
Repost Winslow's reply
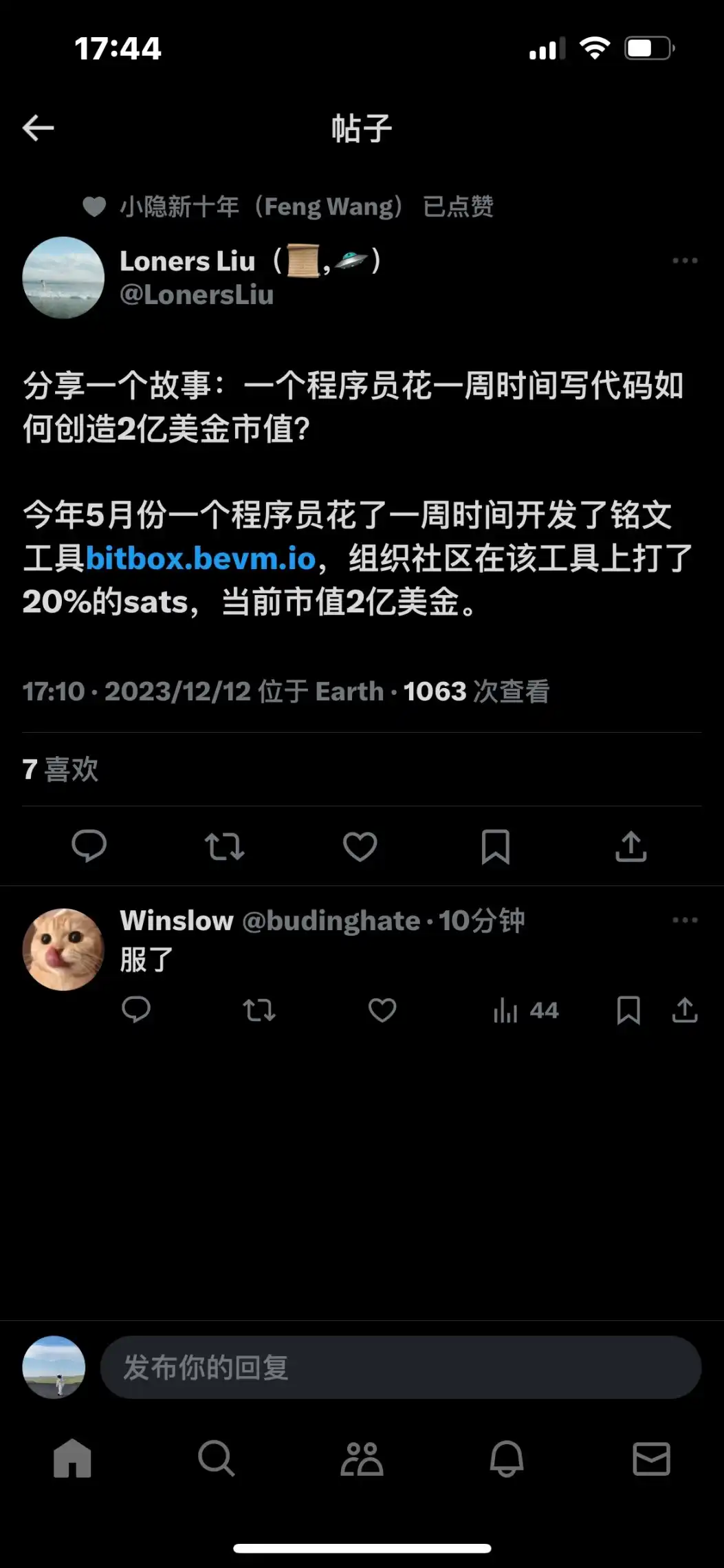(x=259, y=1010)
